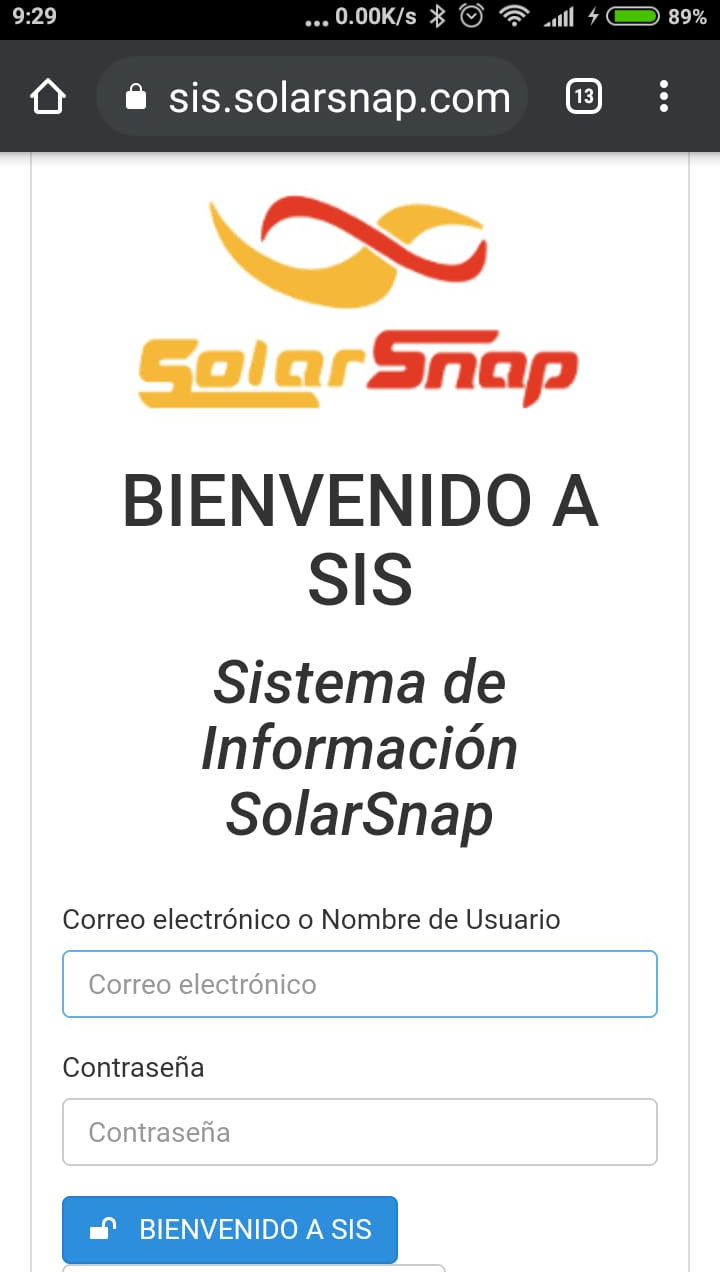The width and height of the screenshot is (720, 1272).
Task: Open the browser home page
Action: (48, 97)
